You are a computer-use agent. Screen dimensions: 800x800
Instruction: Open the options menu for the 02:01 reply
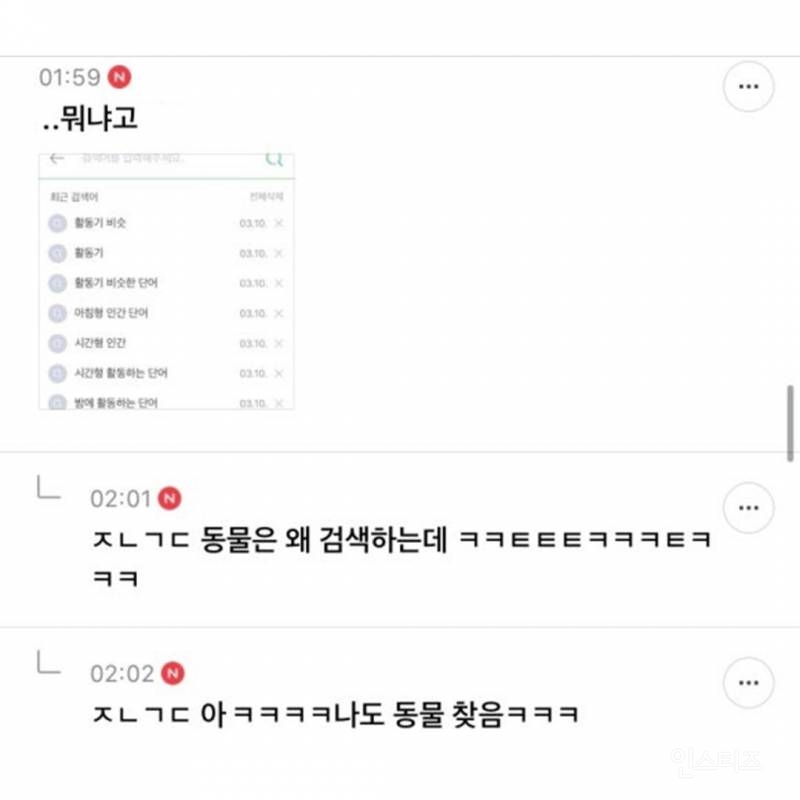coord(748,507)
